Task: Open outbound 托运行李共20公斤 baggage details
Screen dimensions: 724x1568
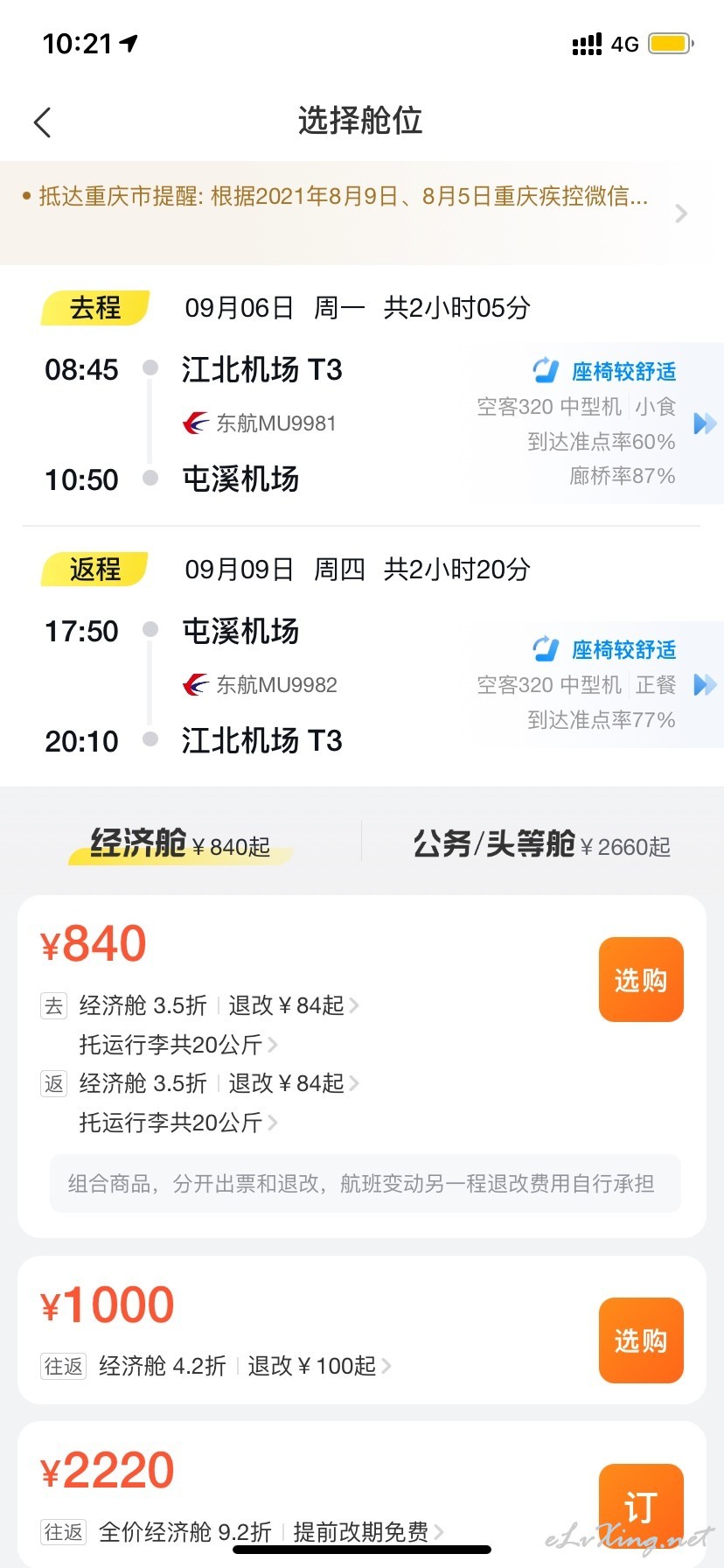Action: pyautogui.click(x=178, y=1045)
